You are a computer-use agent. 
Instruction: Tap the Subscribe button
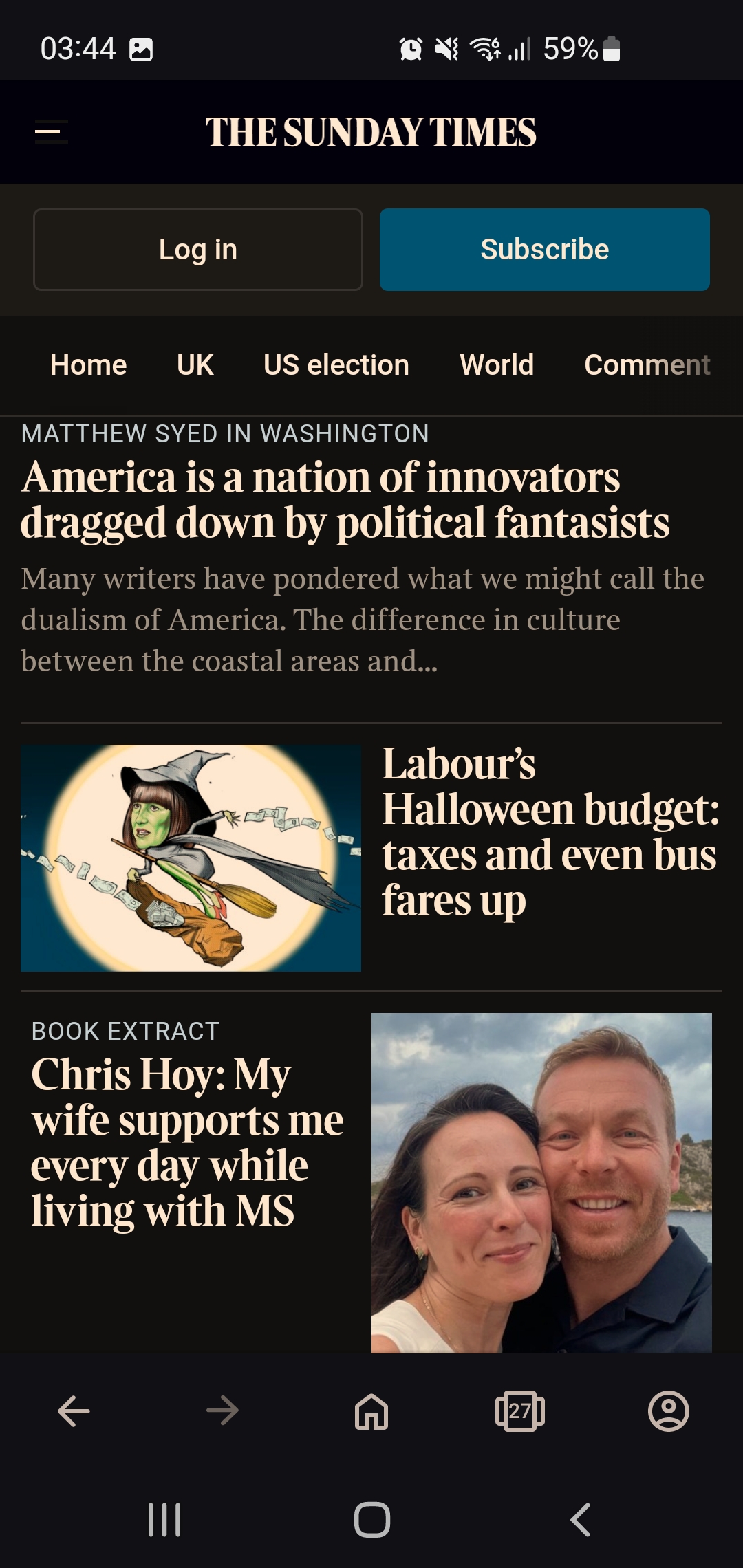545,250
